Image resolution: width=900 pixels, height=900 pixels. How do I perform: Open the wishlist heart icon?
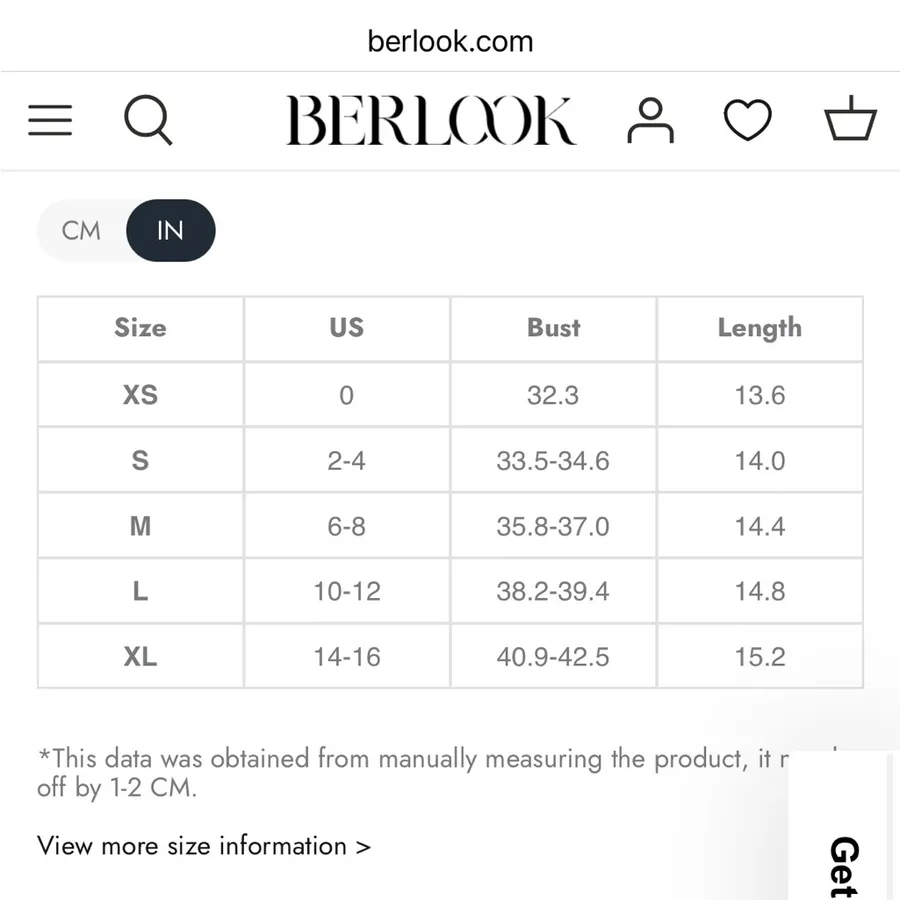click(x=747, y=119)
